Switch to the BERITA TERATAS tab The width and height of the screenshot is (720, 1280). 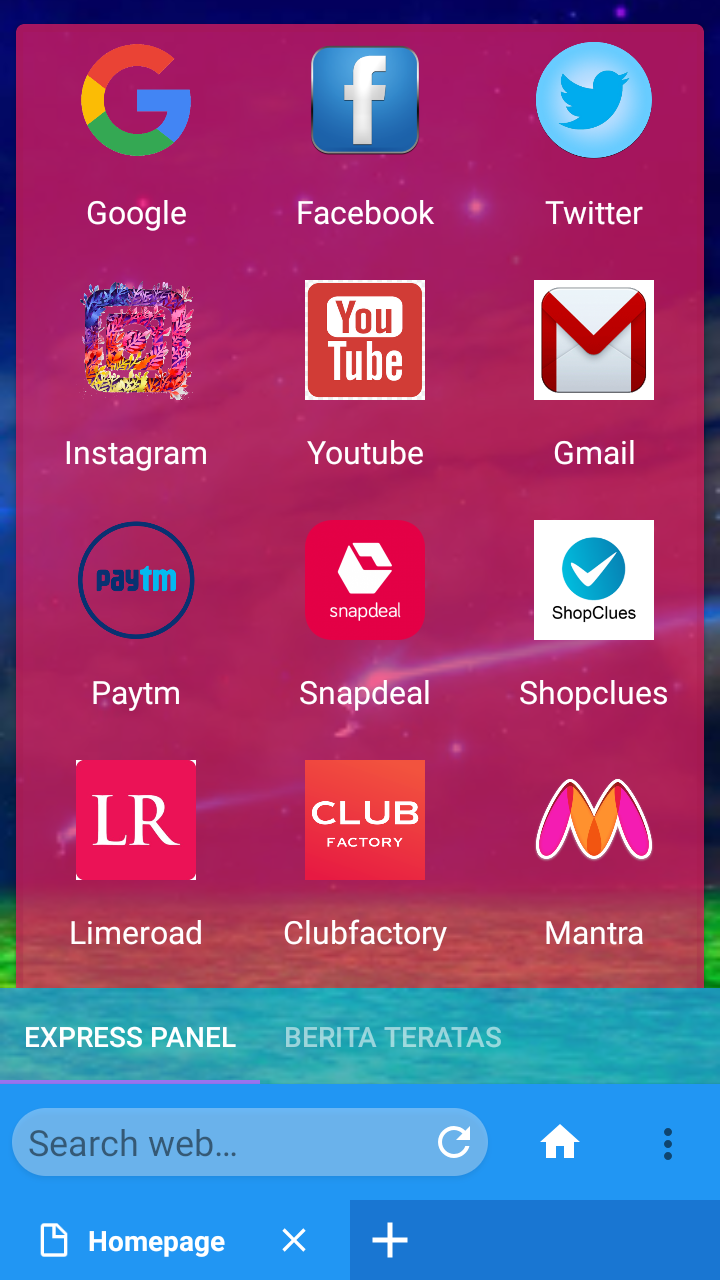click(392, 1038)
